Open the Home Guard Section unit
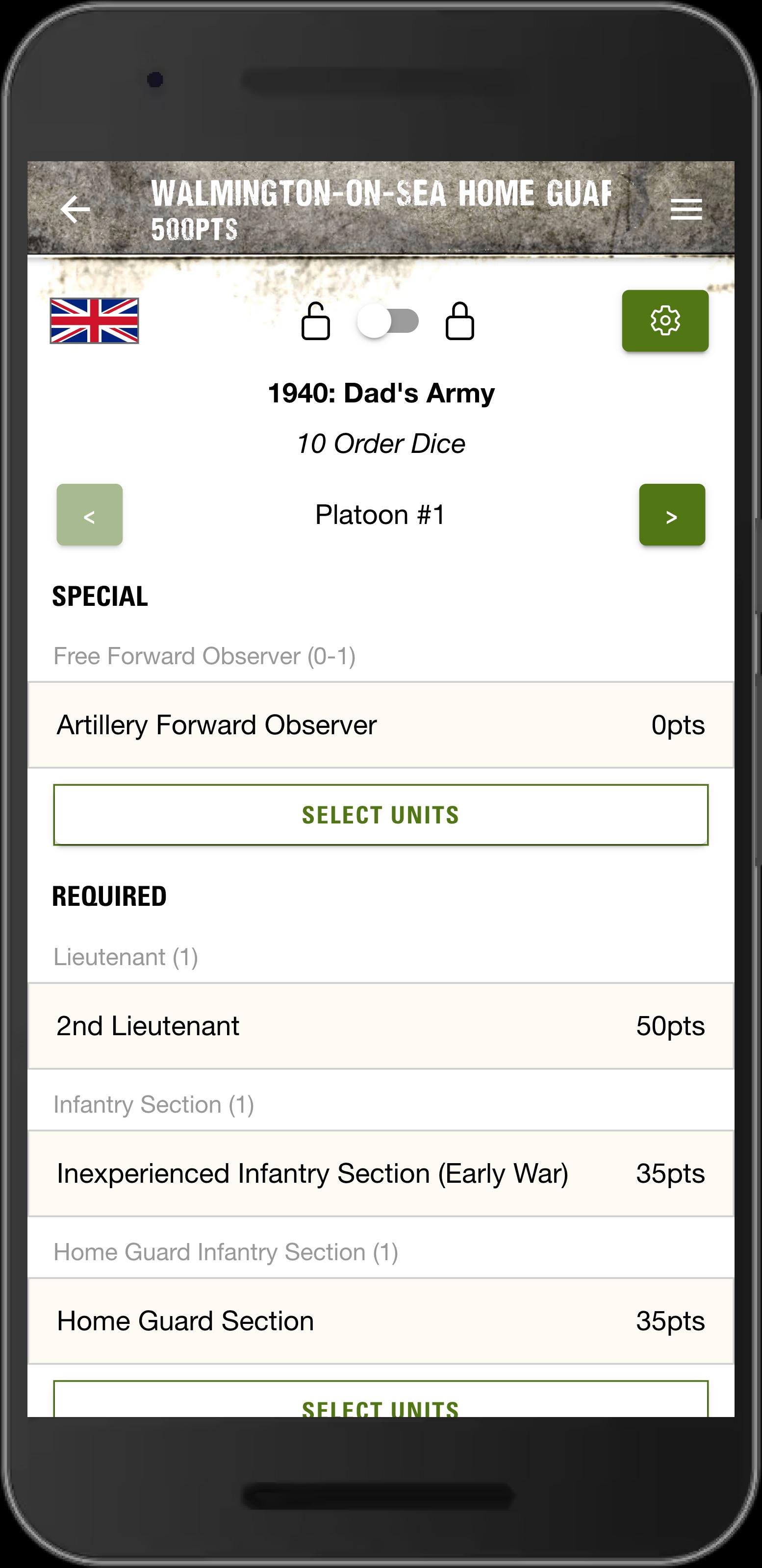The image size is (762, 1568). (381, 1321)
